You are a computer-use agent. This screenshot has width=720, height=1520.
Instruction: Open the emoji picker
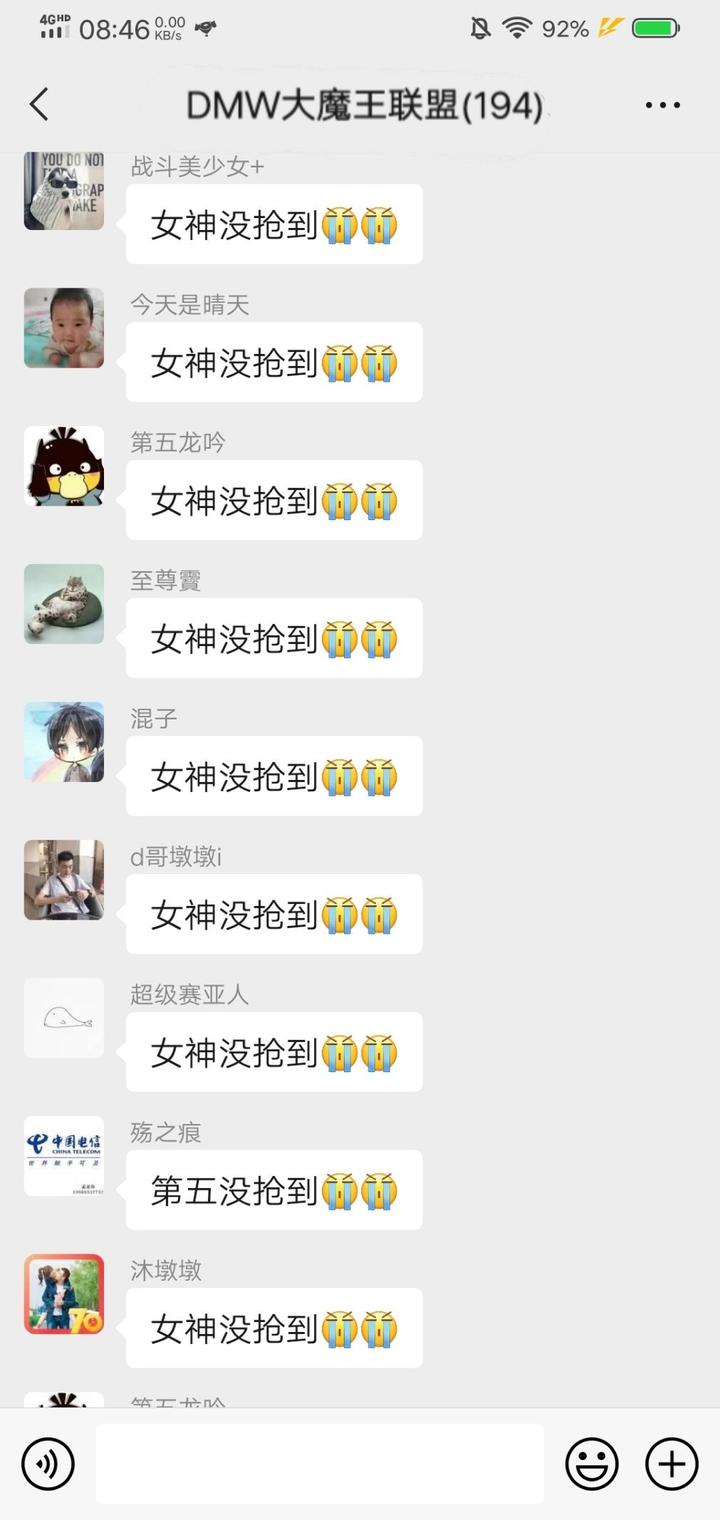click(592, 1464)
